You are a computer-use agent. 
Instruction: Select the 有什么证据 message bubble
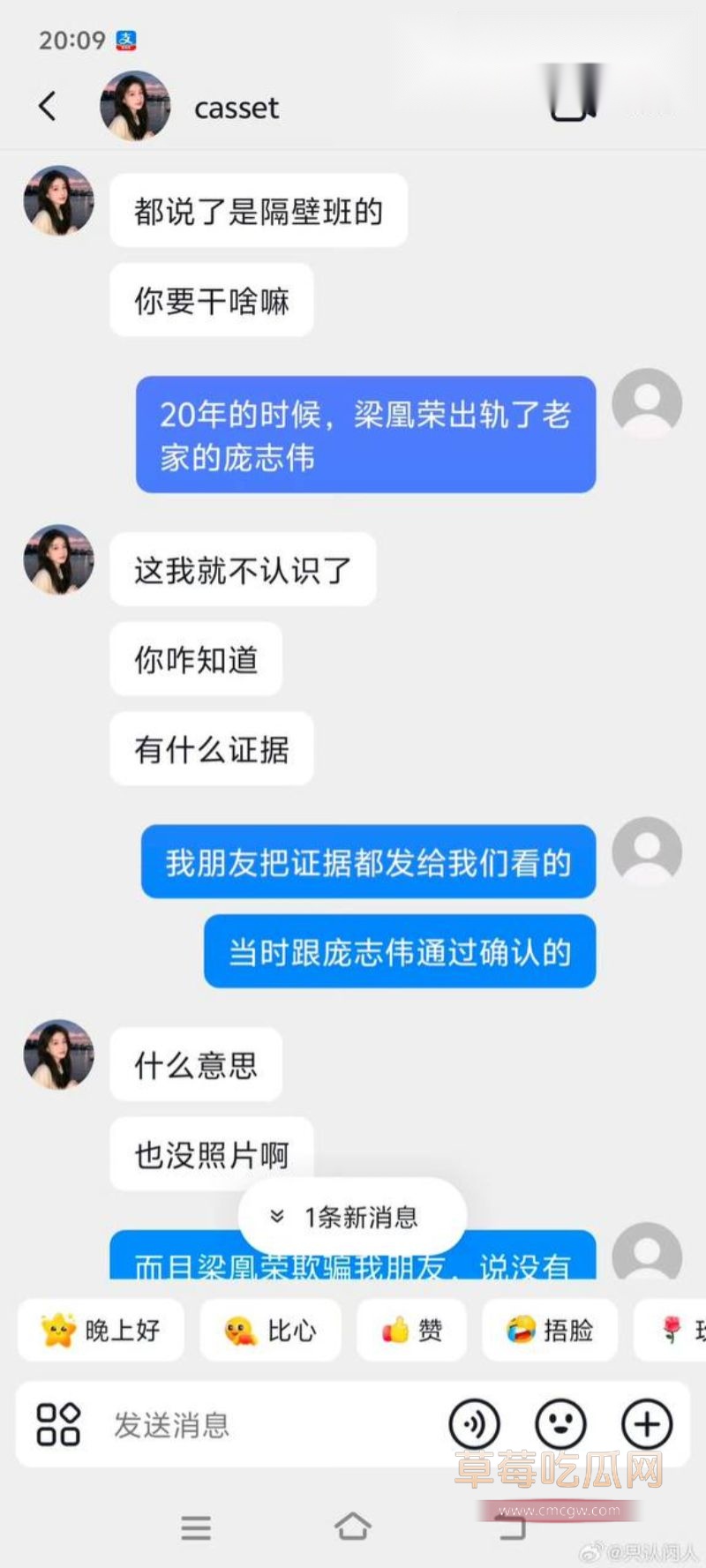[x=211, y=749]
